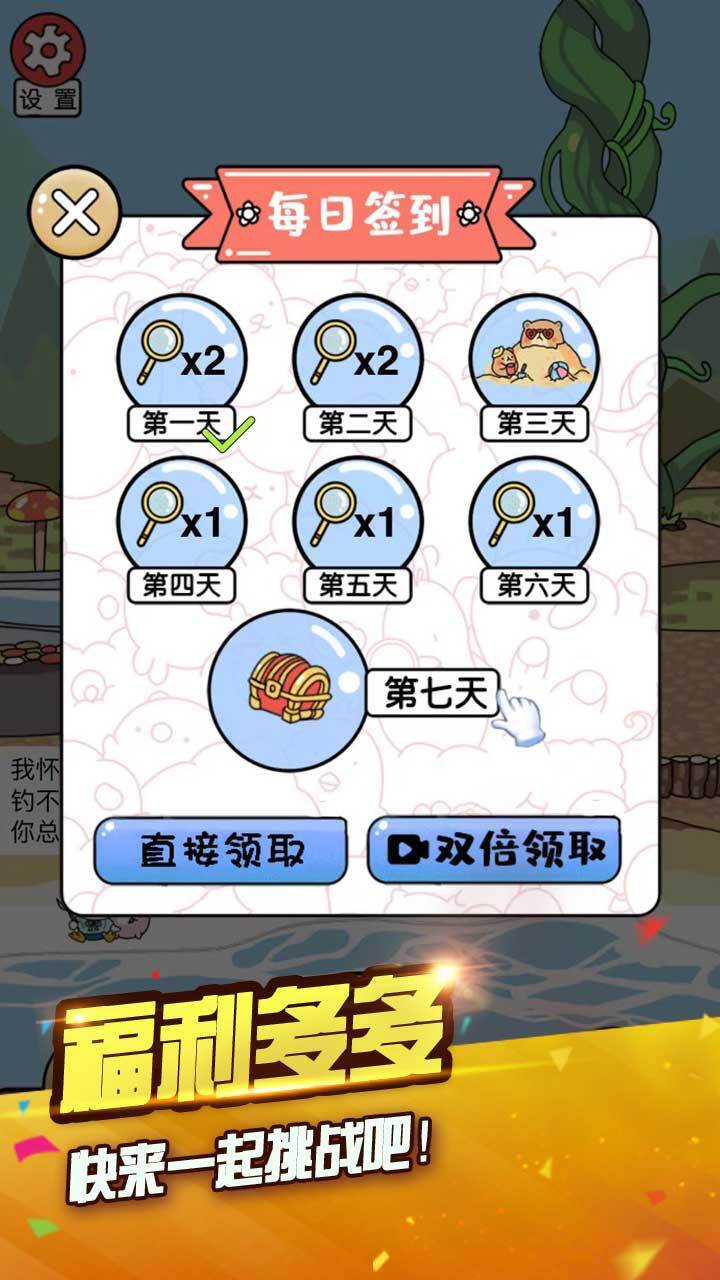
Task: Open the 设置 settings gear
Action: (x=48, y=60)
